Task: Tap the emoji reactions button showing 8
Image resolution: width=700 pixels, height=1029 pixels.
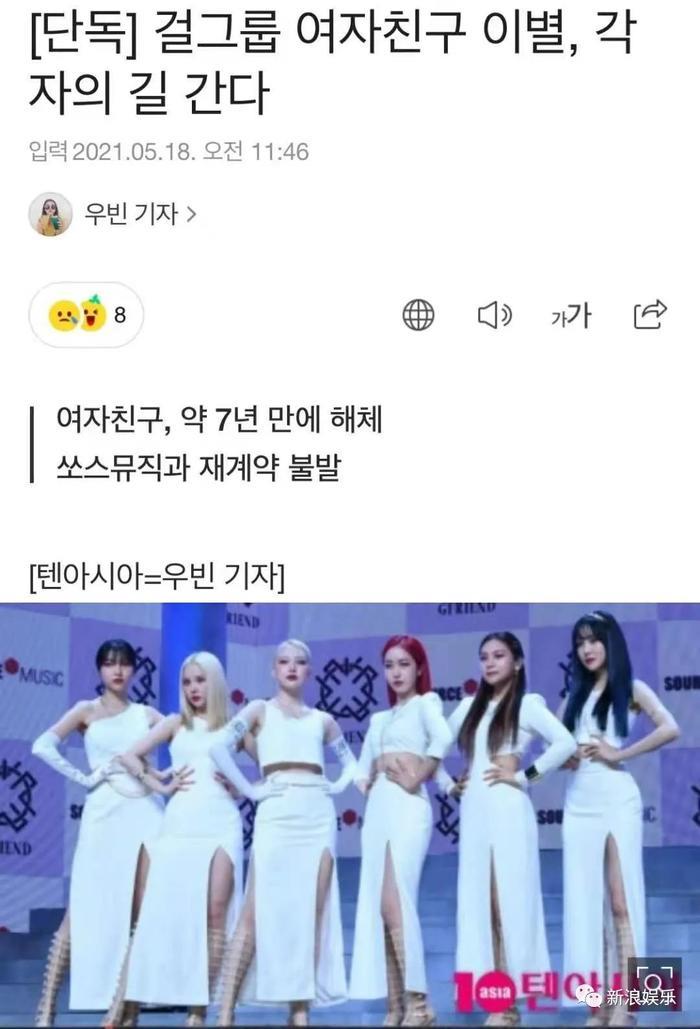Action: pyautogui.click(x=88, y=315)
